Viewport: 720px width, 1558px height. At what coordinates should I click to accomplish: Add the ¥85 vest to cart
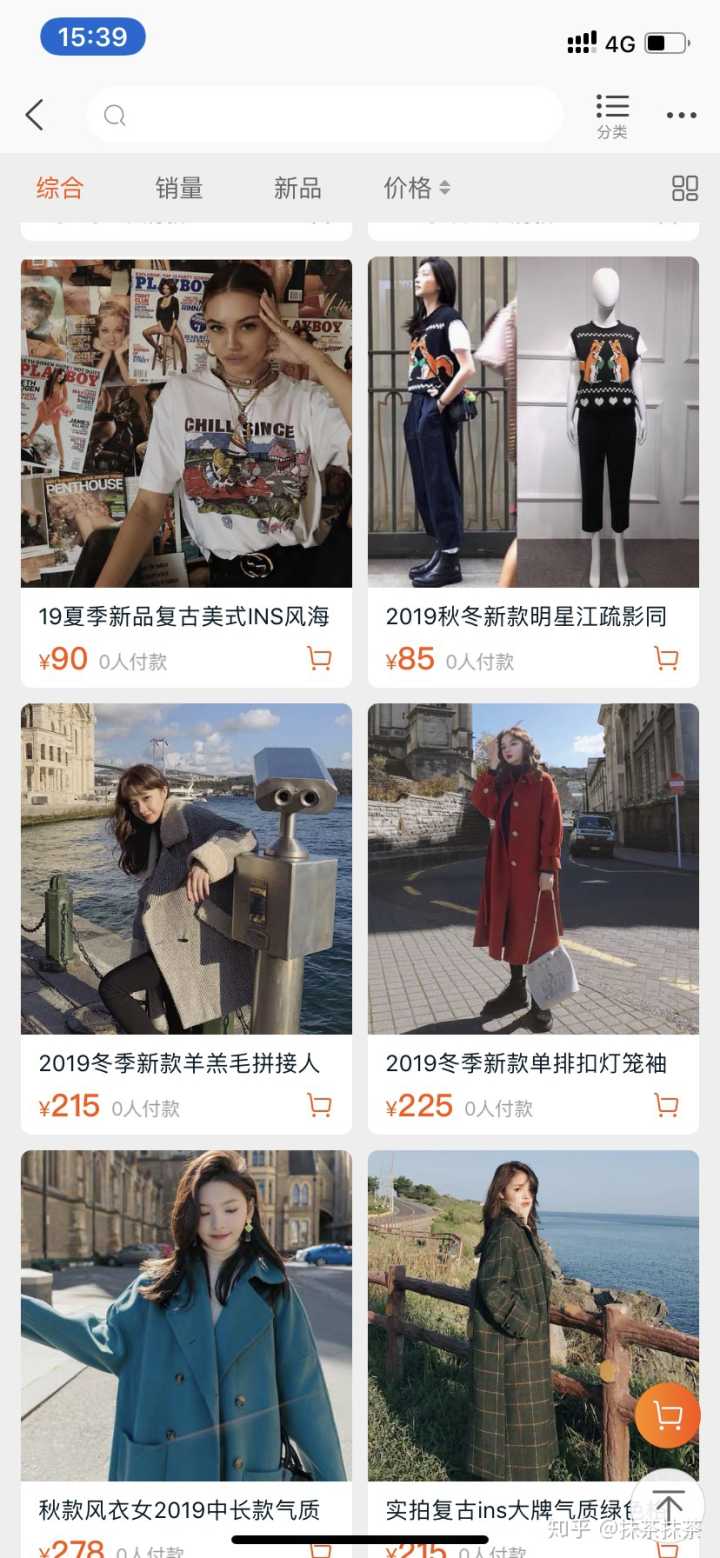point(666,659)
